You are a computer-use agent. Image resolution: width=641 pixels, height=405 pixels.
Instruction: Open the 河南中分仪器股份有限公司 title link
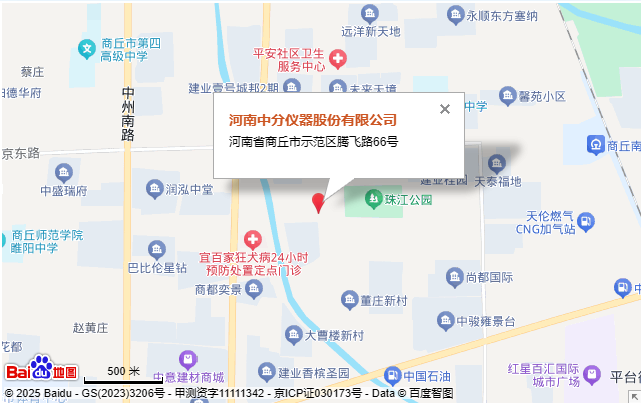pyautogui.click(x=312, y=120)
